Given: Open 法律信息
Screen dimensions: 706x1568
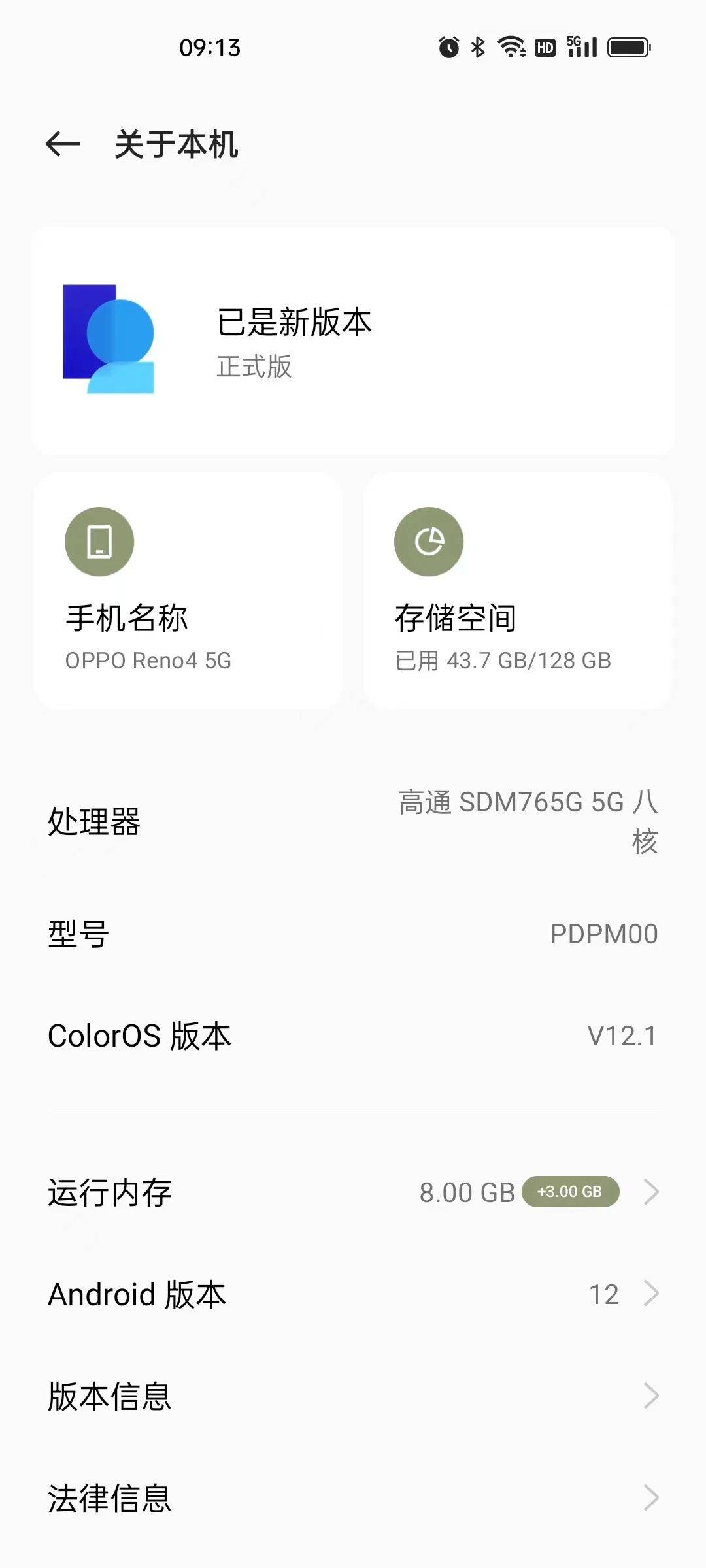Looking at the screenshot, I should tap(353, 1498).
